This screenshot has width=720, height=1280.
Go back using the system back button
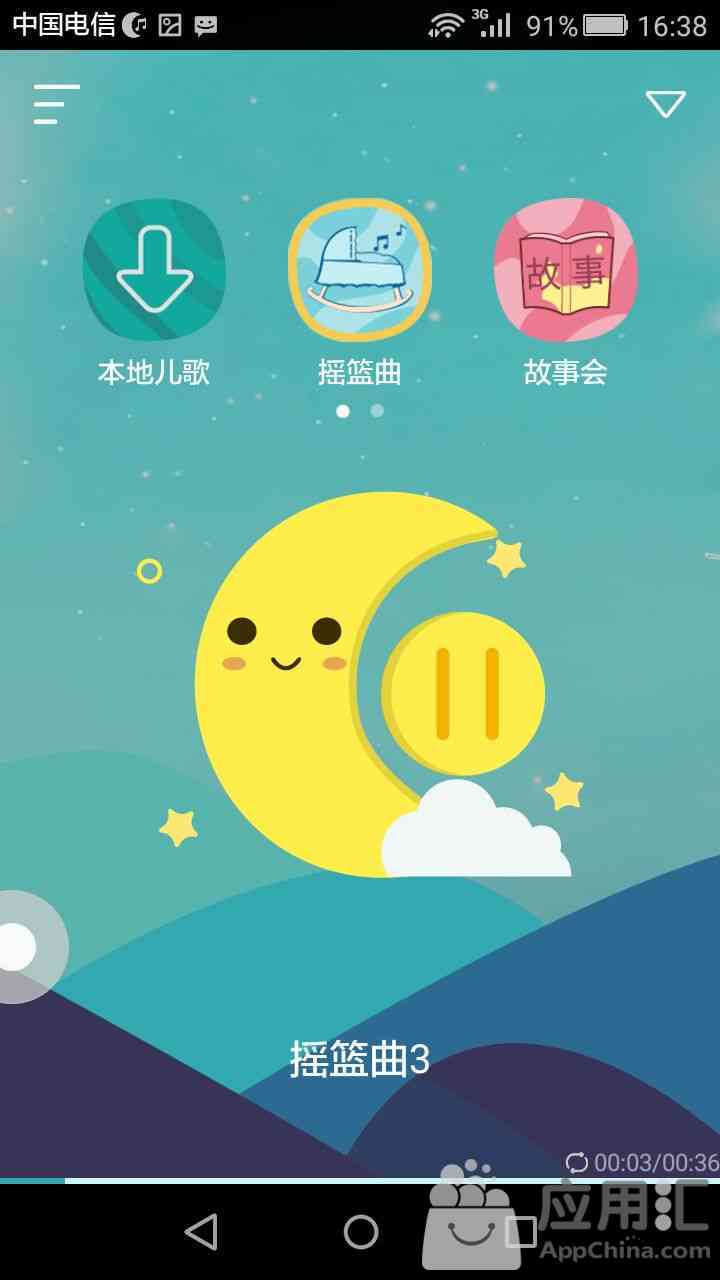coord(201,1232)
